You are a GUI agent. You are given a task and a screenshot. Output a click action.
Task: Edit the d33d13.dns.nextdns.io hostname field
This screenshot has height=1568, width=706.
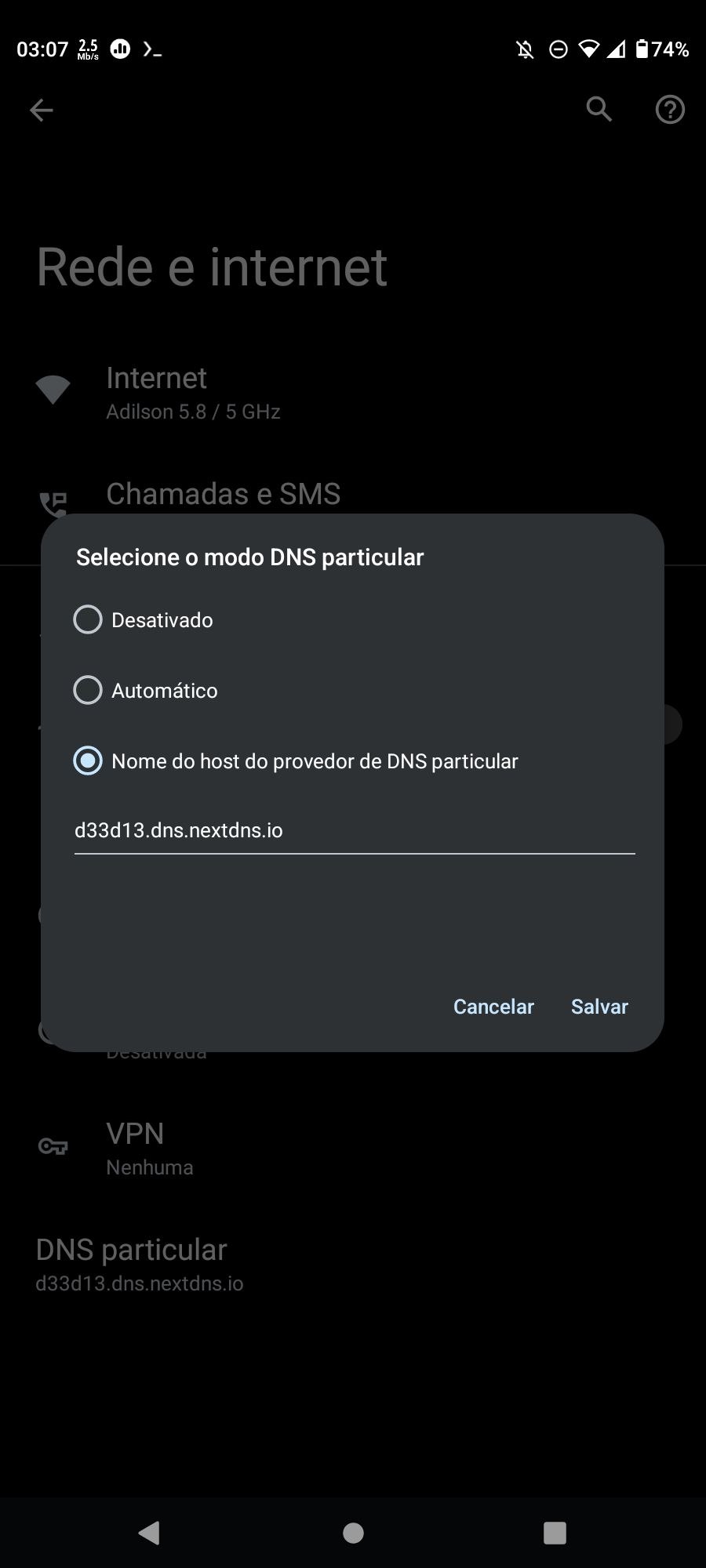click(353, 830)
